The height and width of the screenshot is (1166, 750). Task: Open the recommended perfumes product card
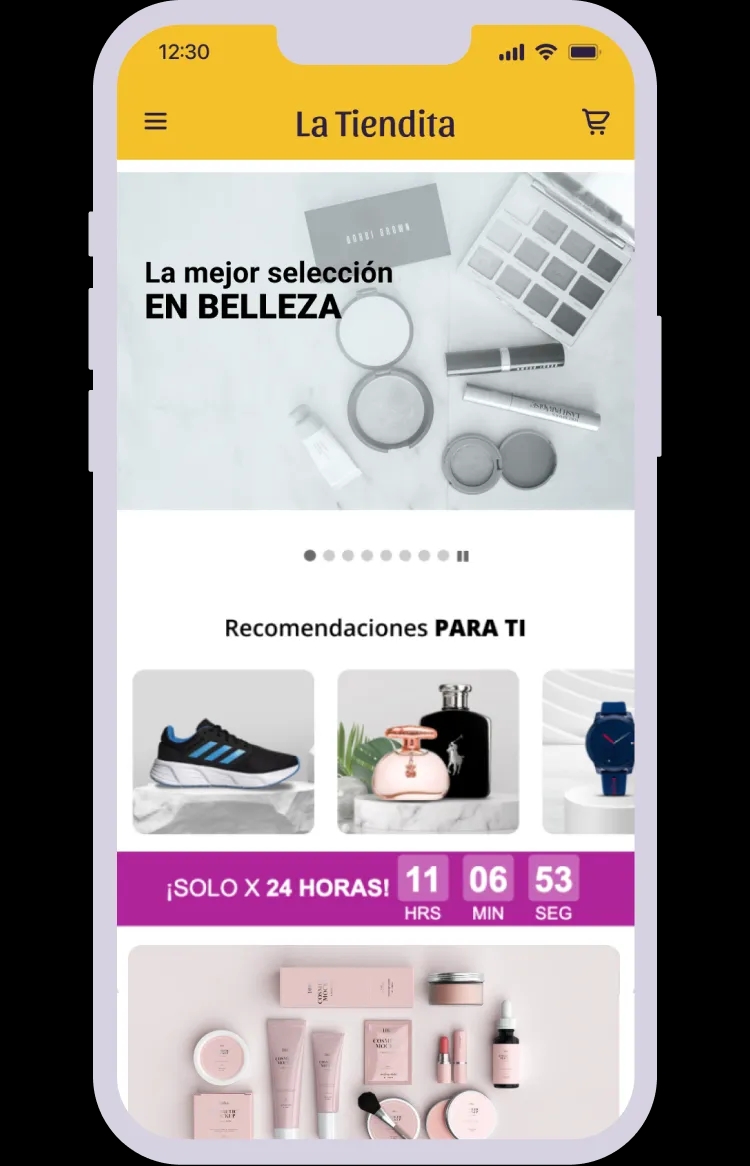[x=428, y=751]
